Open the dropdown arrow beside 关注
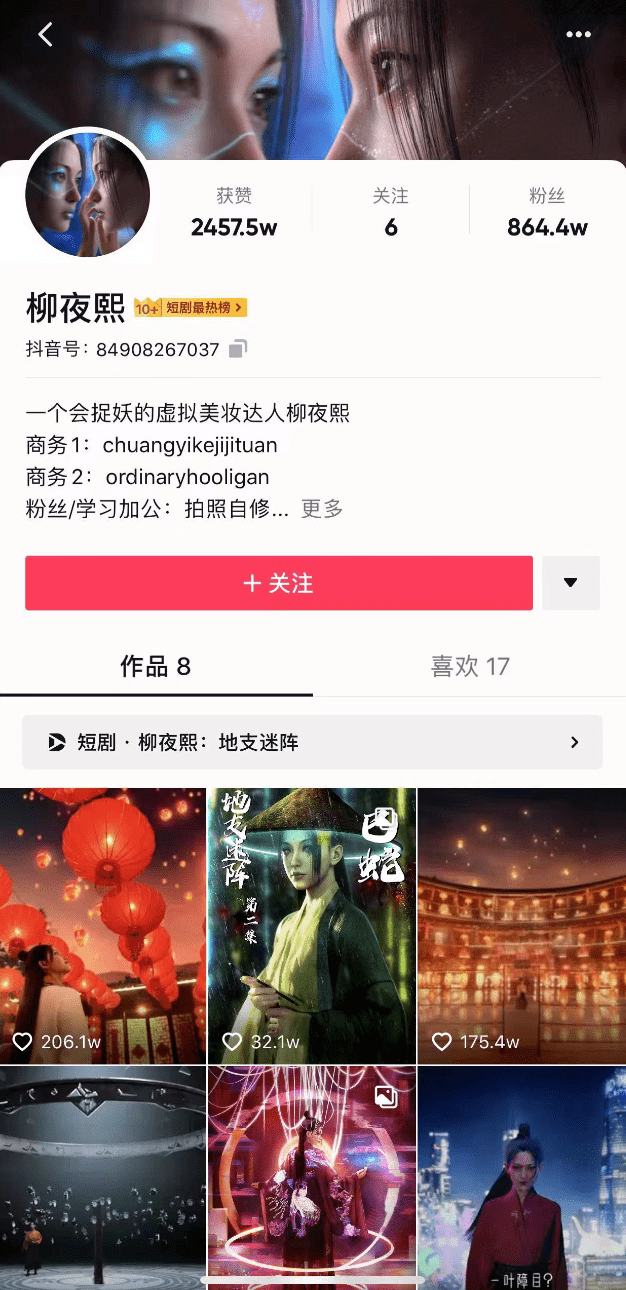The image size is (626, 1290). 570,583
